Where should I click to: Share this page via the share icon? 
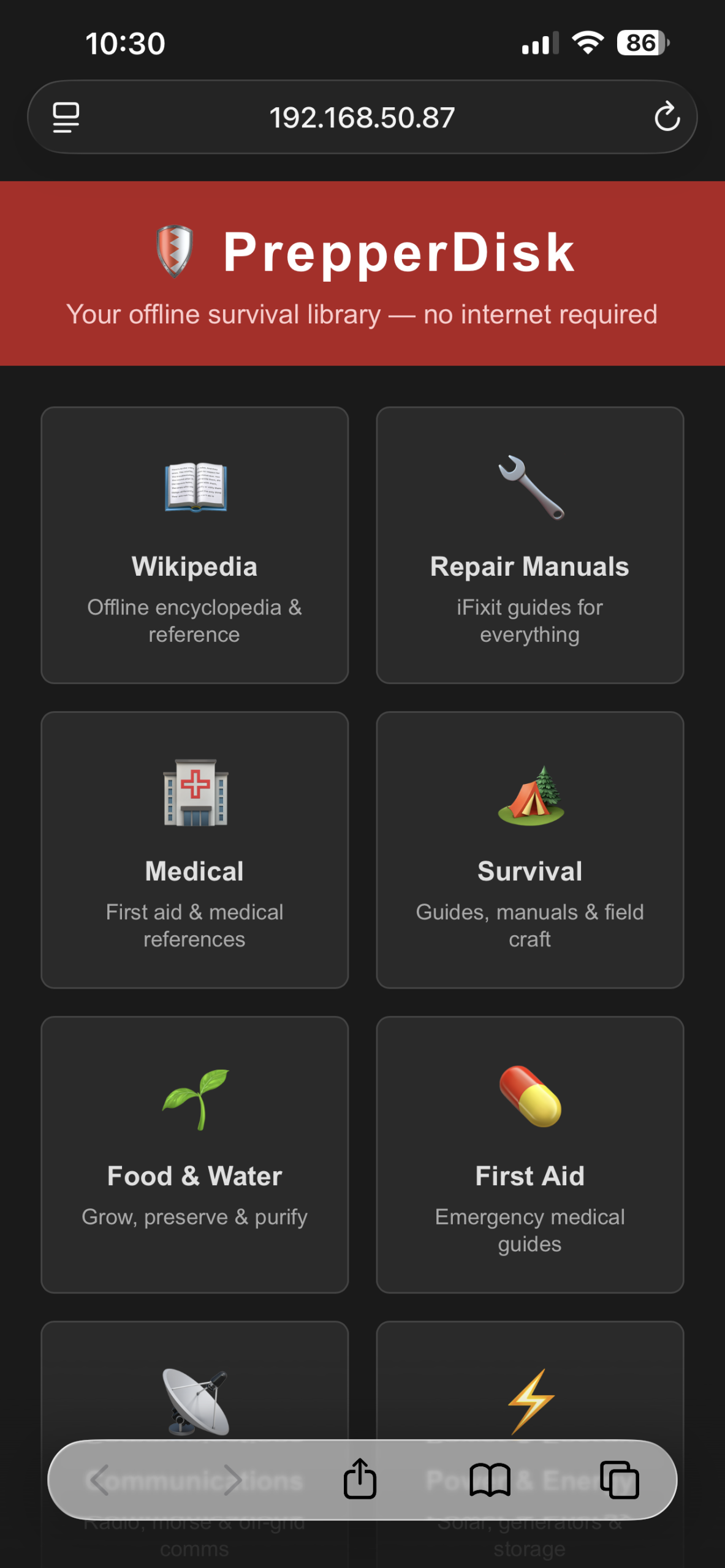tap(360, 1480)
